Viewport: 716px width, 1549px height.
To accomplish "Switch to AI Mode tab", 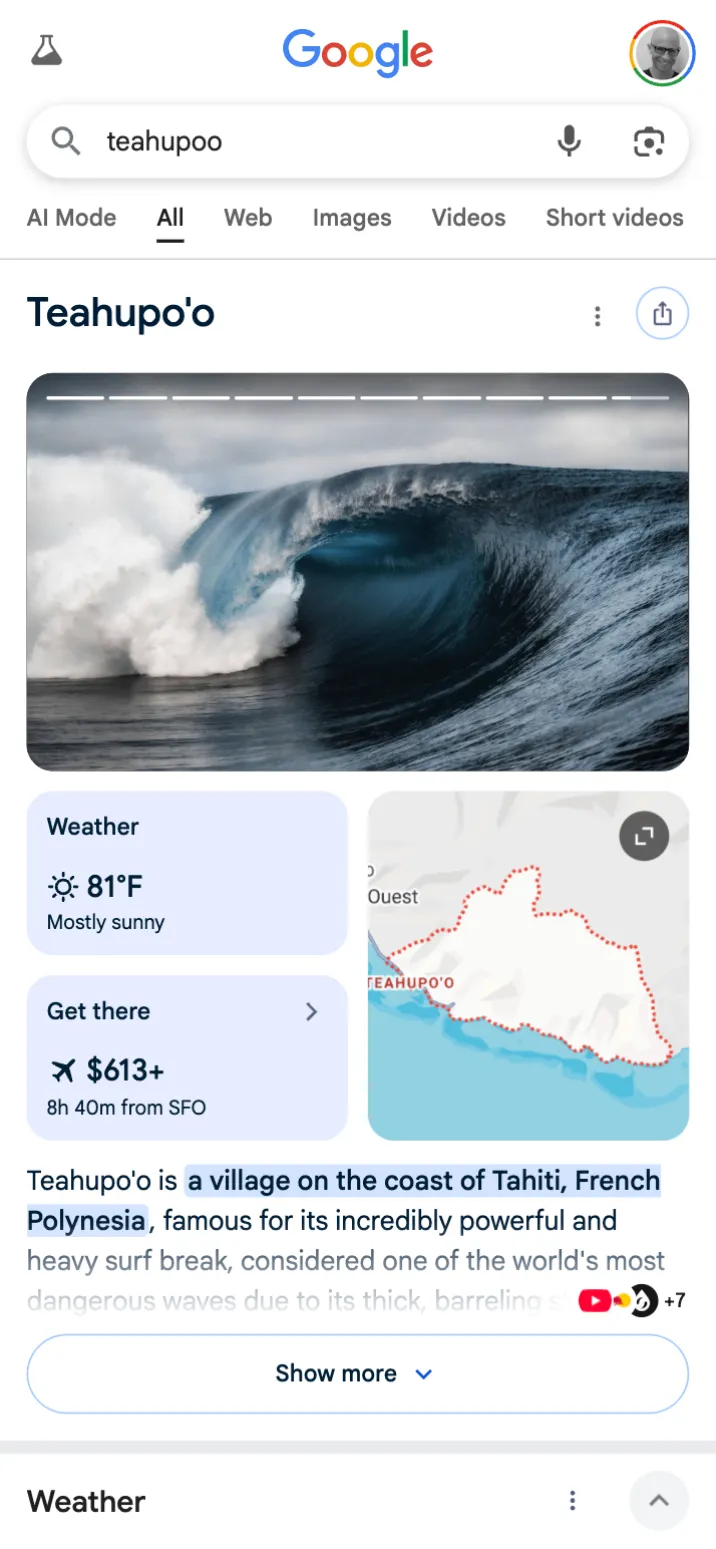I will coord(71,218).
